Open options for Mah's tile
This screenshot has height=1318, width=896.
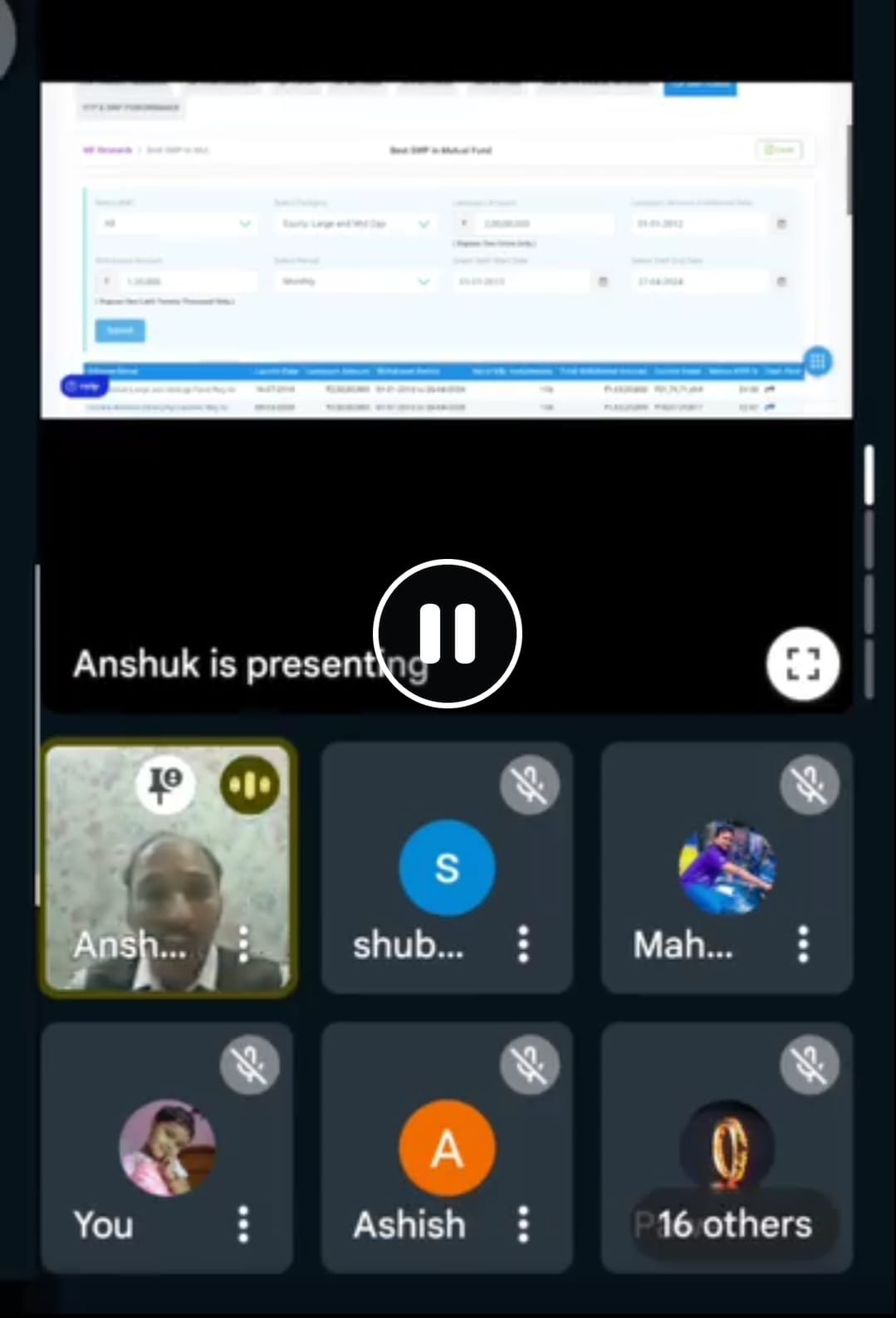pos(803,944)
